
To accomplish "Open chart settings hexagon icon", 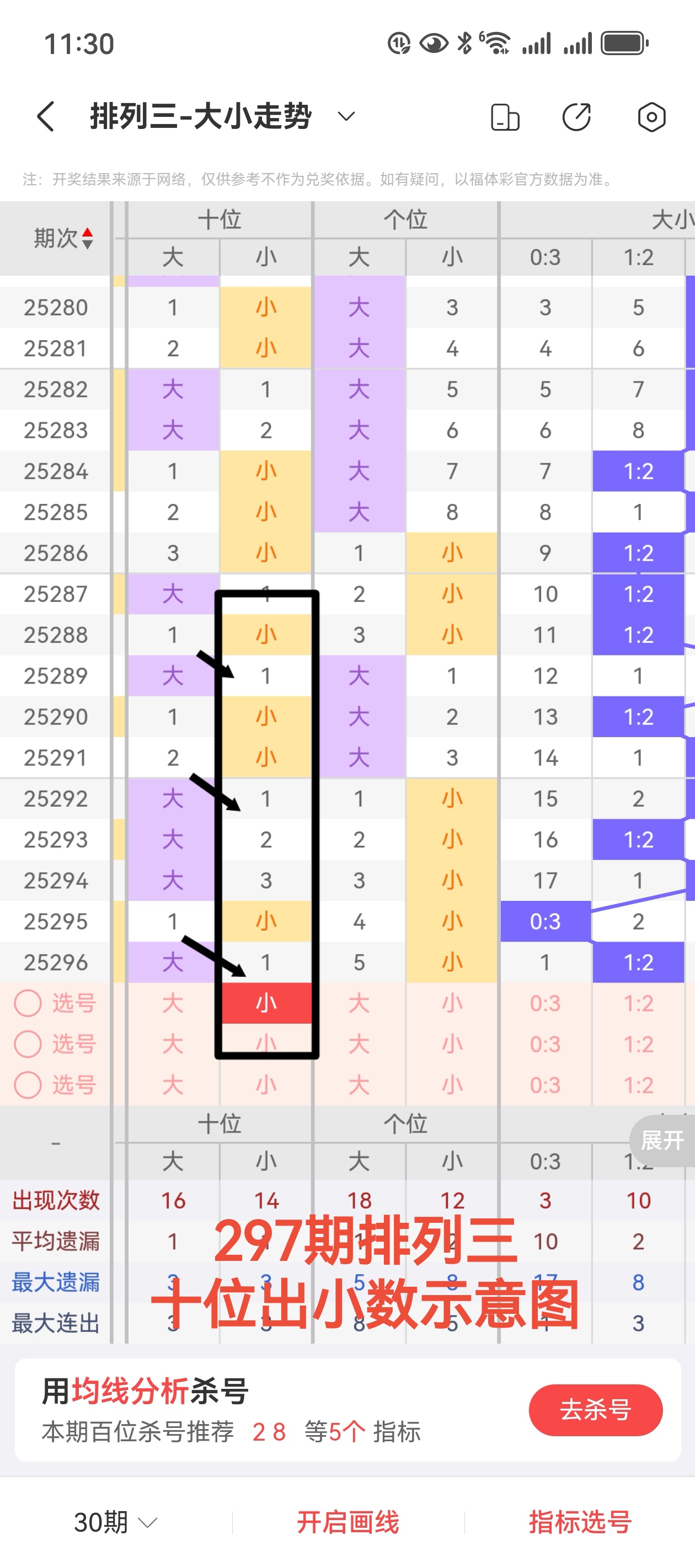I will [651, 117].
